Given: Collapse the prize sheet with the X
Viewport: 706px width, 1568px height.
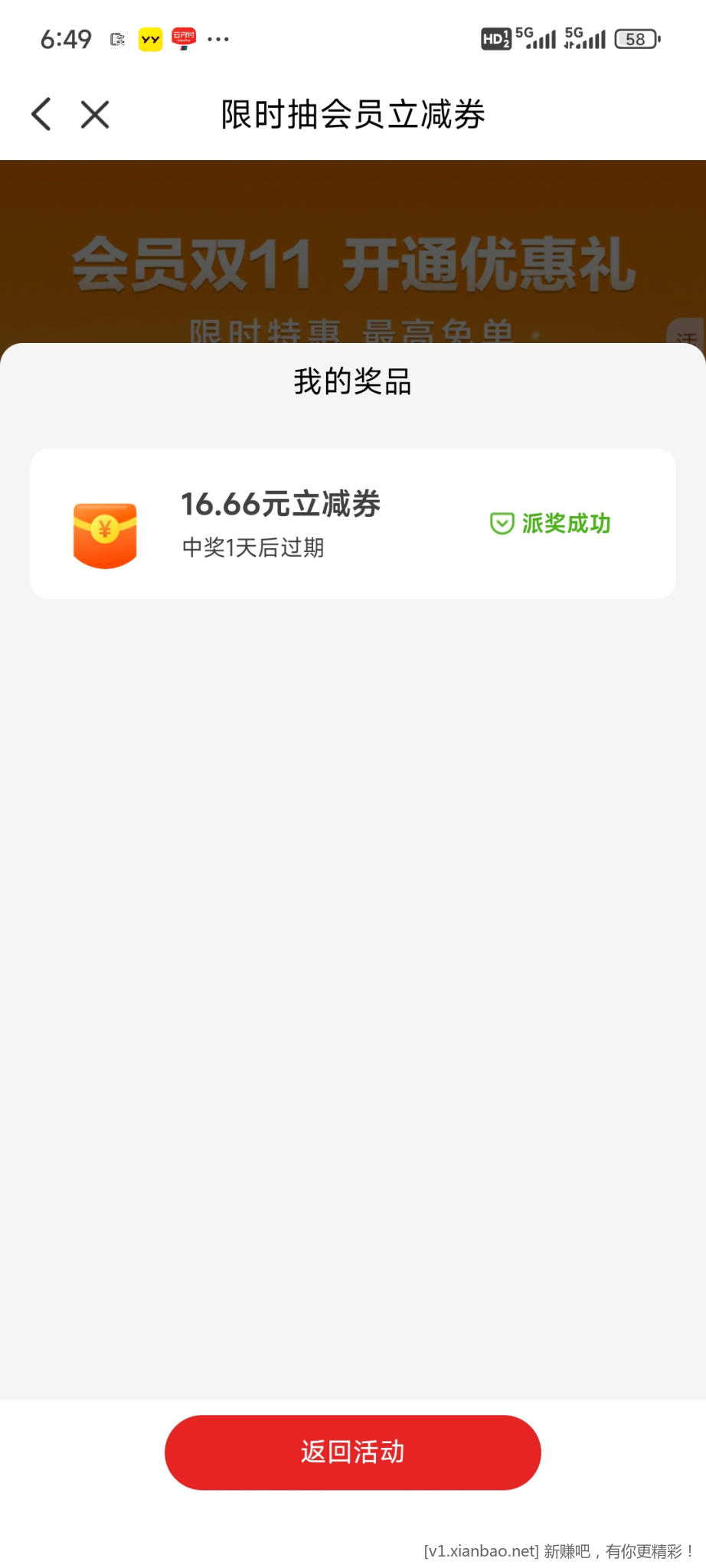Looking at the screenshot, I should point(93,113).
